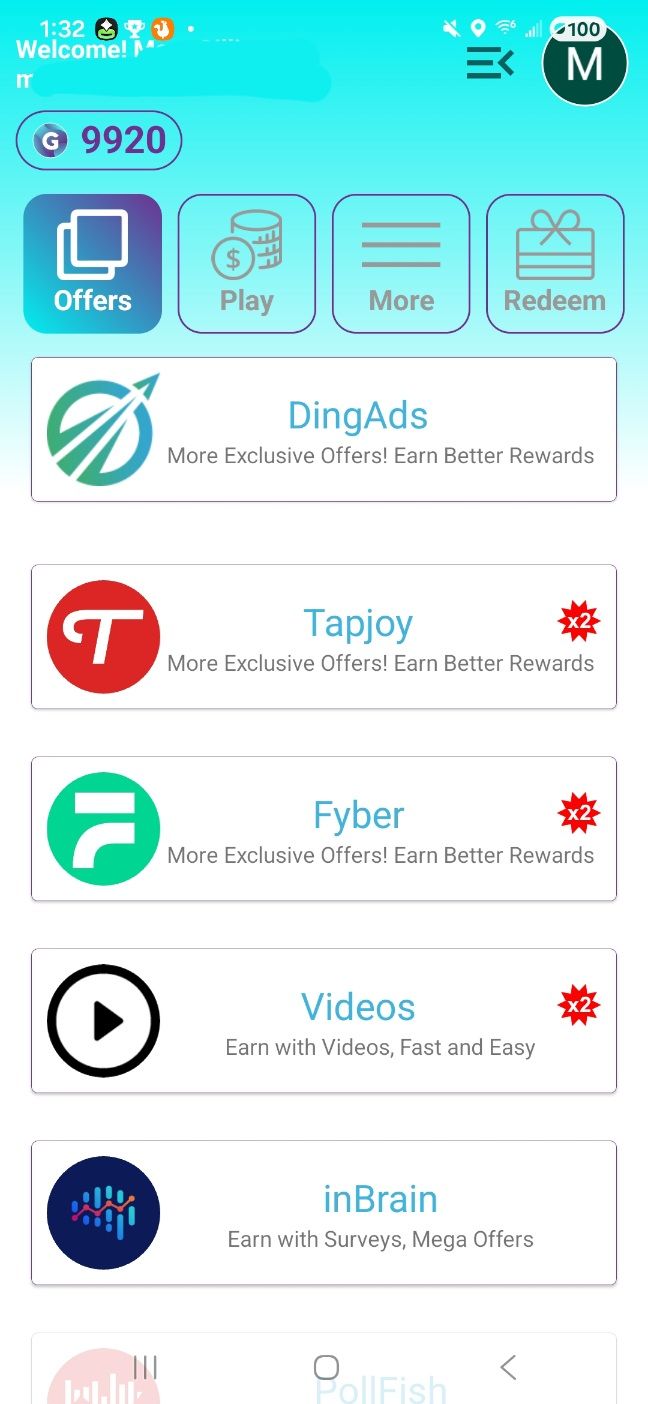Open the collapse menu icon
Screen dimensions: 648x1404
(x=490, y=64)
